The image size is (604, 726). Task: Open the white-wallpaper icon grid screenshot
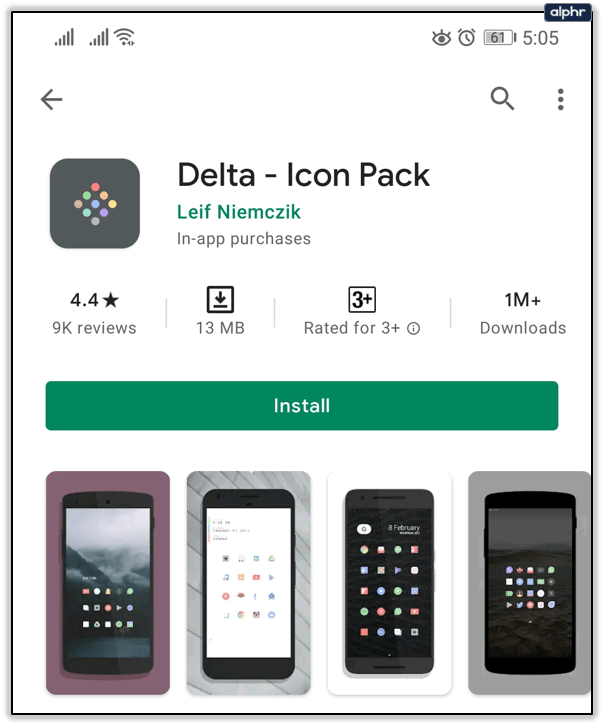[248, 582]
